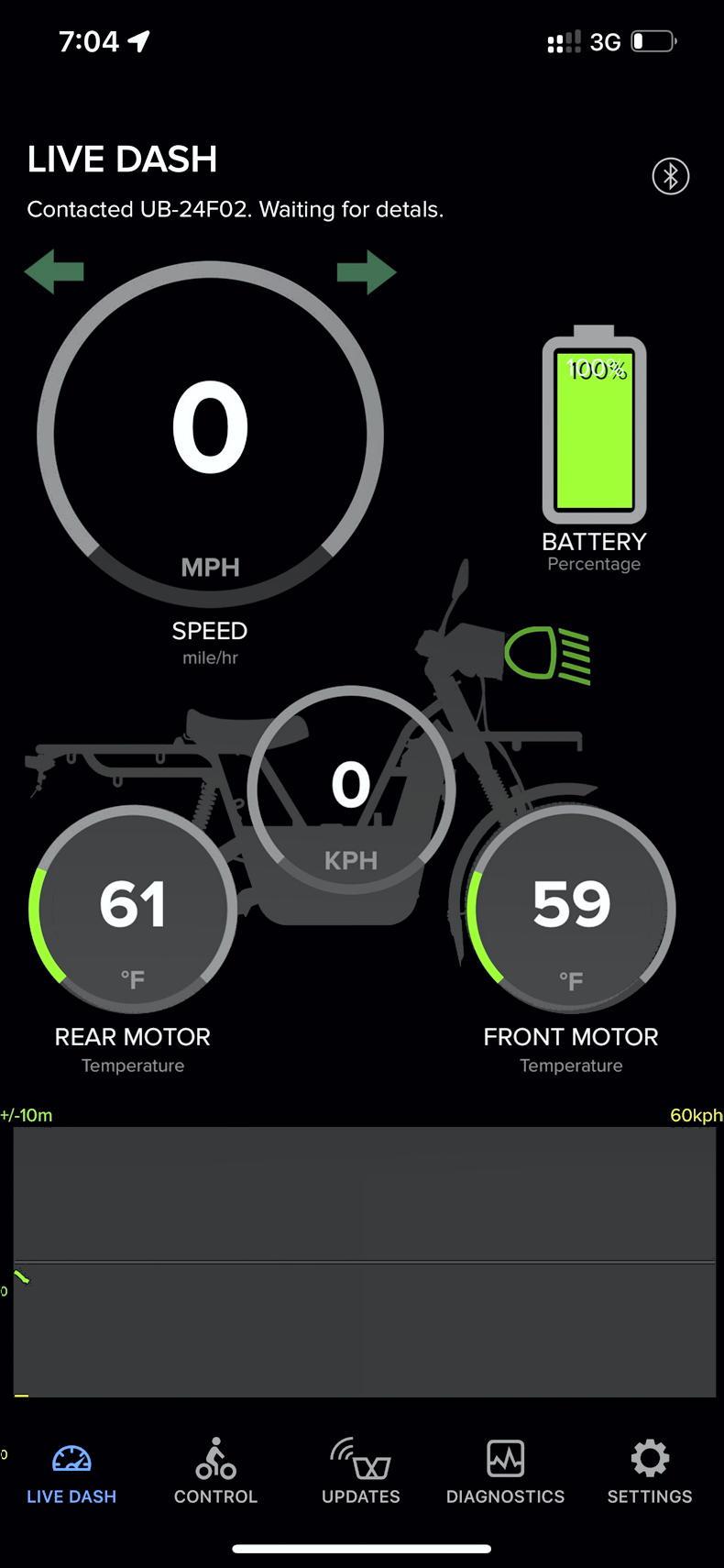This screenshot has width=724, height=1568.
Task: Open the Settings tab
Action: pos(649,1470)
